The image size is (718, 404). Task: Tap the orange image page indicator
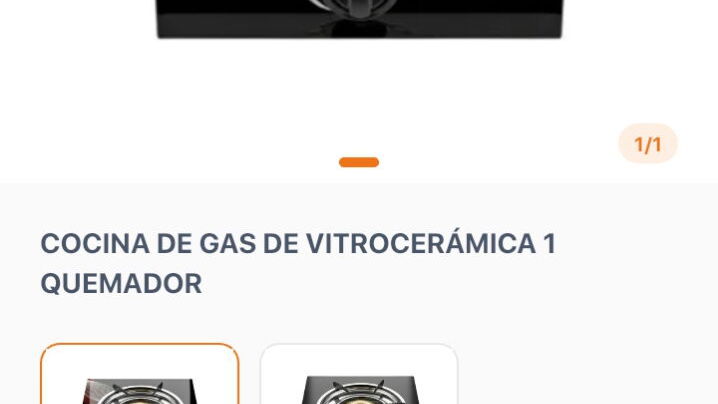[x=359, y=162]
